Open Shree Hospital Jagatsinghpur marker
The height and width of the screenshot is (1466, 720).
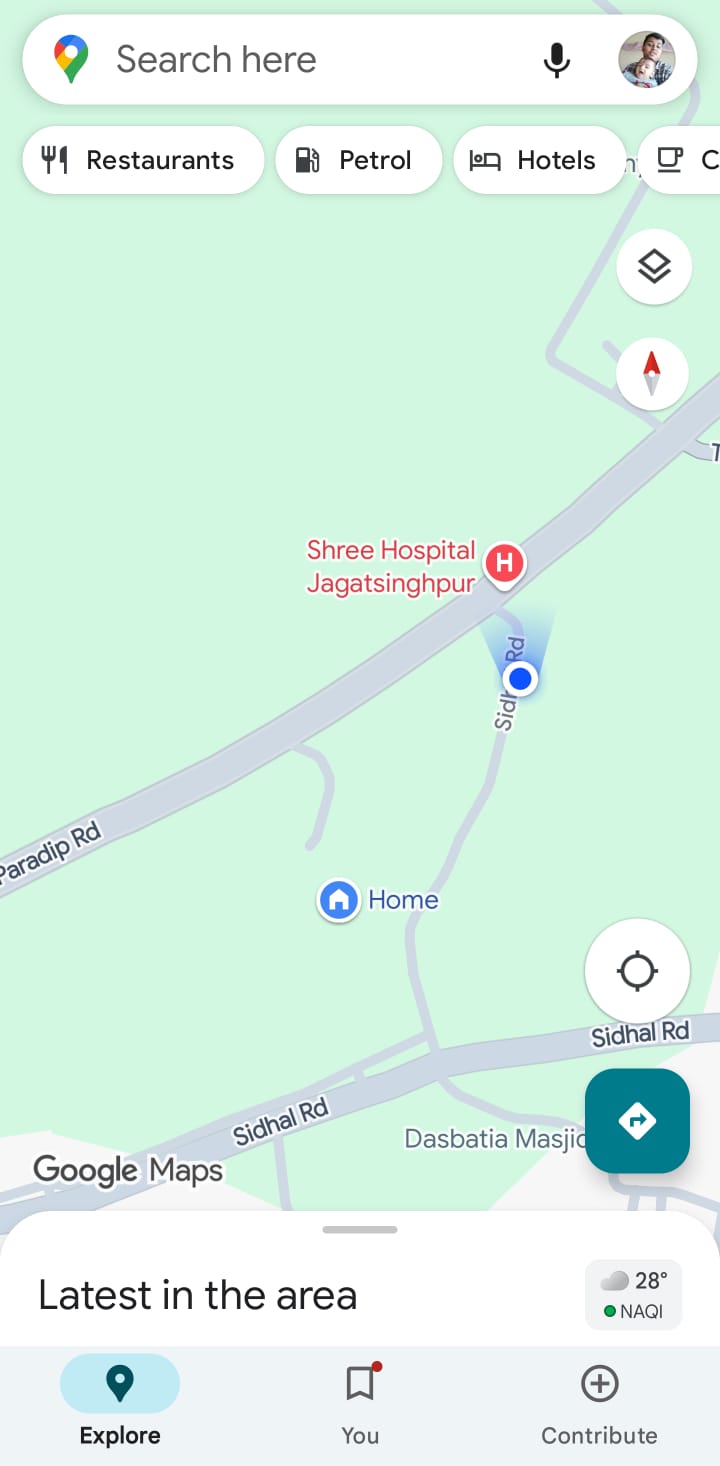point(505,563)
